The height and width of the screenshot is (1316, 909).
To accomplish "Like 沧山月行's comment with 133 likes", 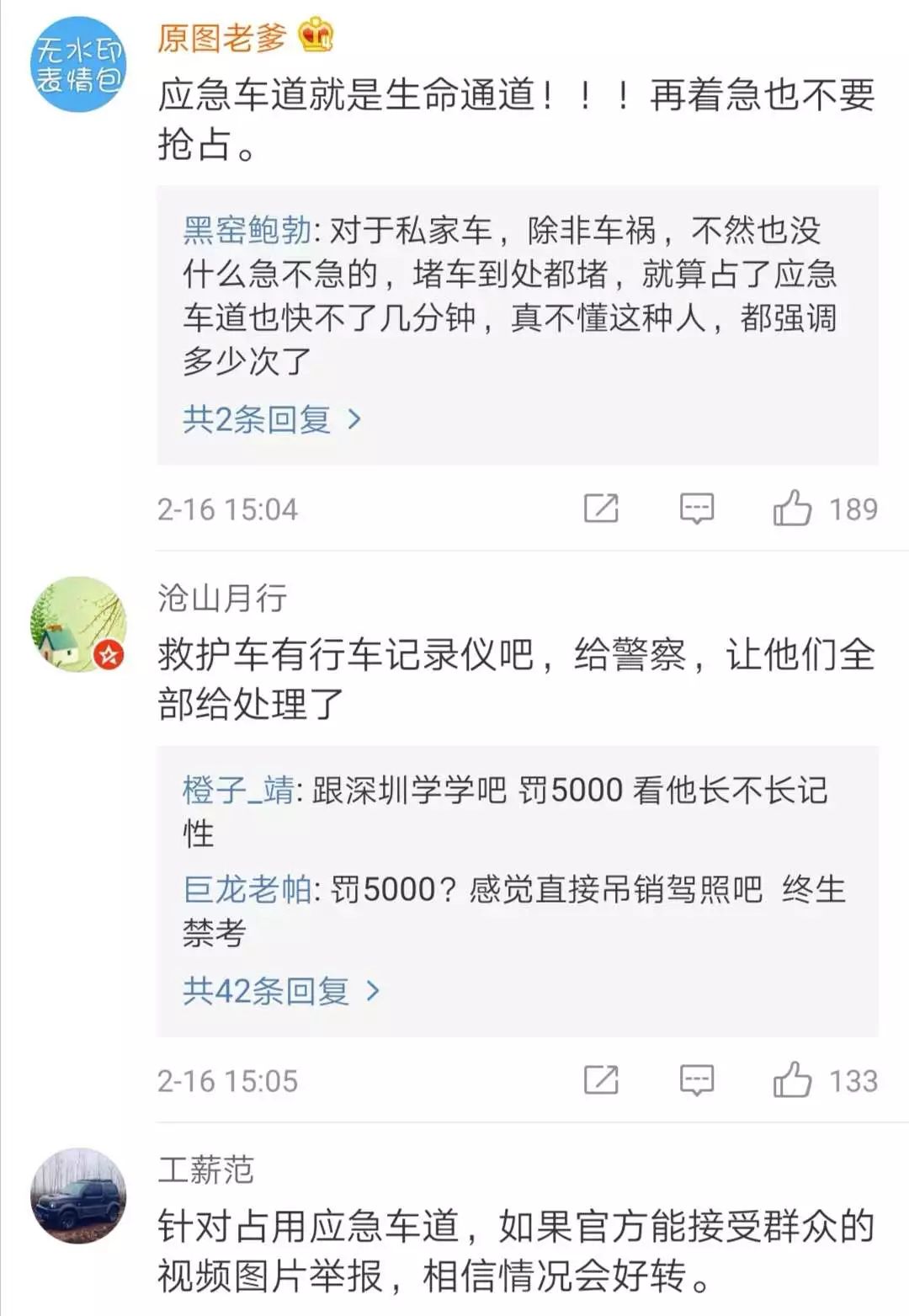I will [792, 1080].
